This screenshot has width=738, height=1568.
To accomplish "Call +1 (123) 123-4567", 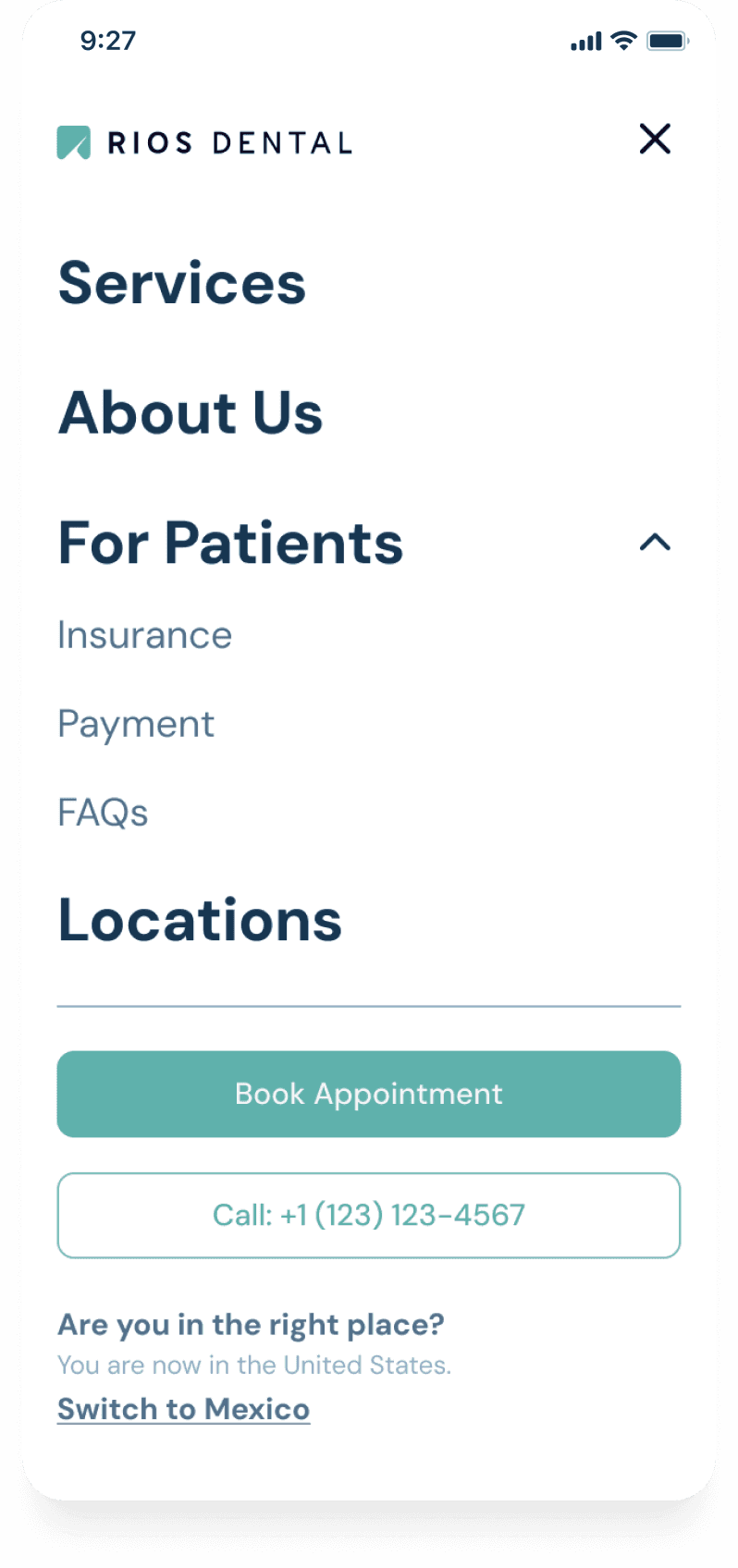I will pos(369,1216).
